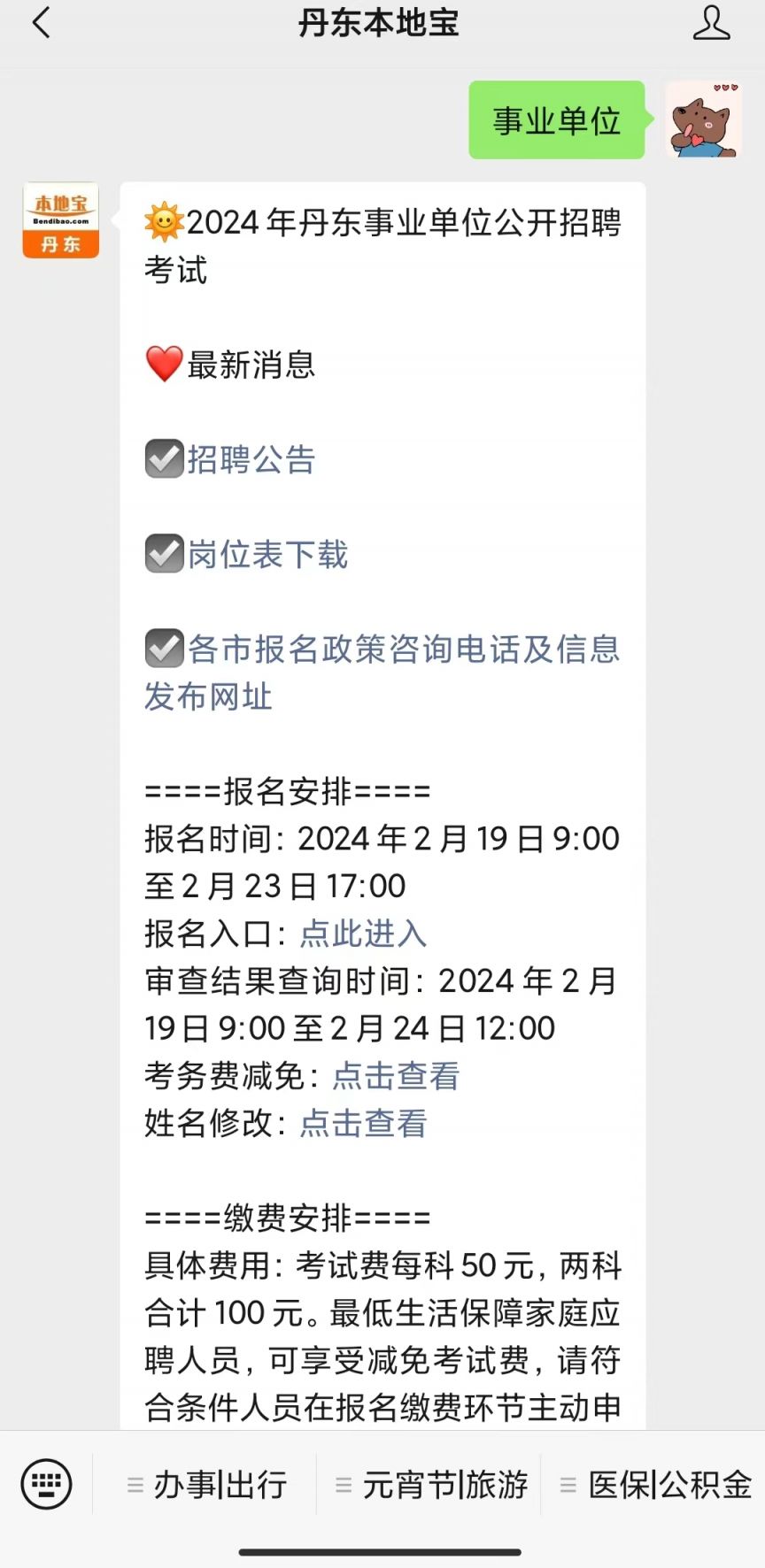Open the 招聘公告 link
The width and height of the screenshot is (765, 1568).
point(251,459)
